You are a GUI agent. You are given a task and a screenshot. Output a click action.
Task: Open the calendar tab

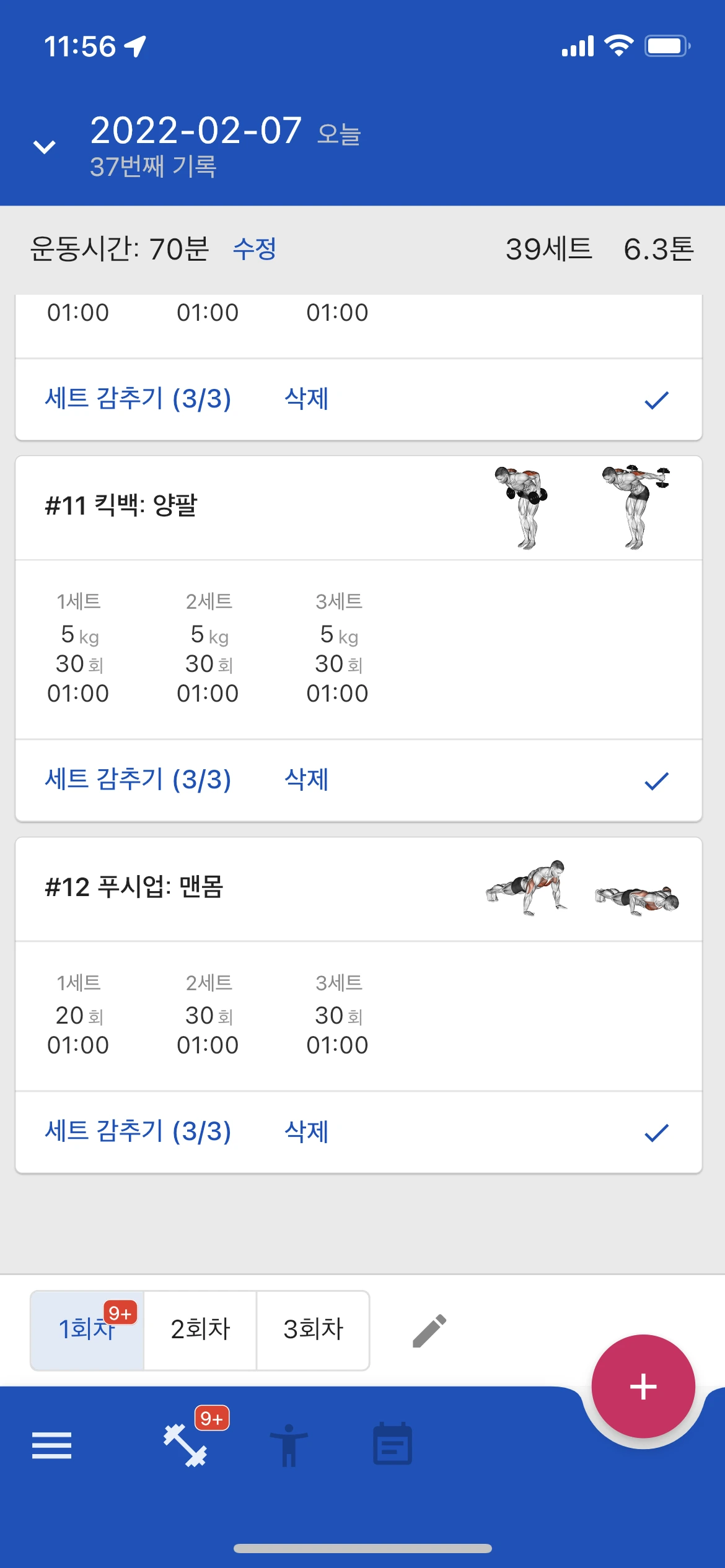392,1445
